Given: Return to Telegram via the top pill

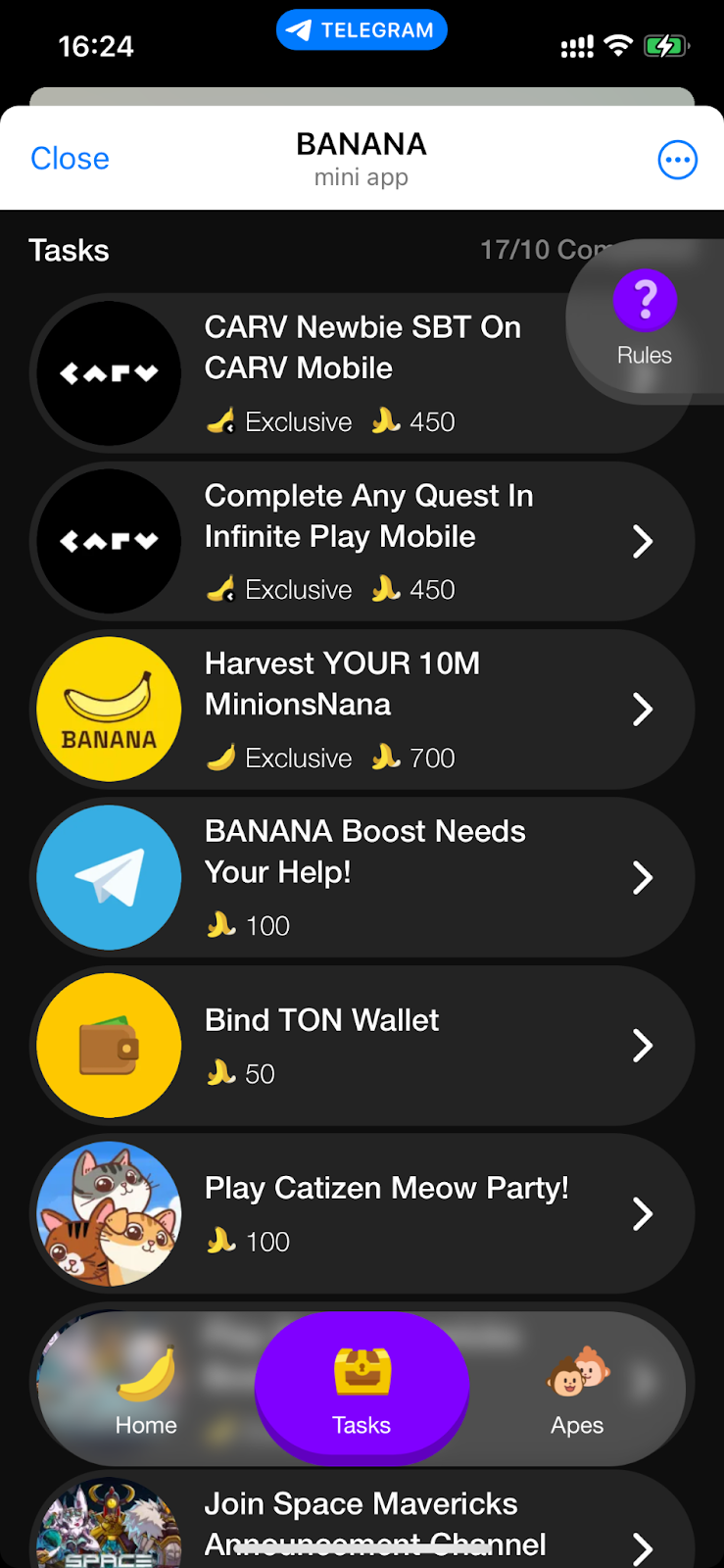Looking at the screenshot, I should [362, 30].
